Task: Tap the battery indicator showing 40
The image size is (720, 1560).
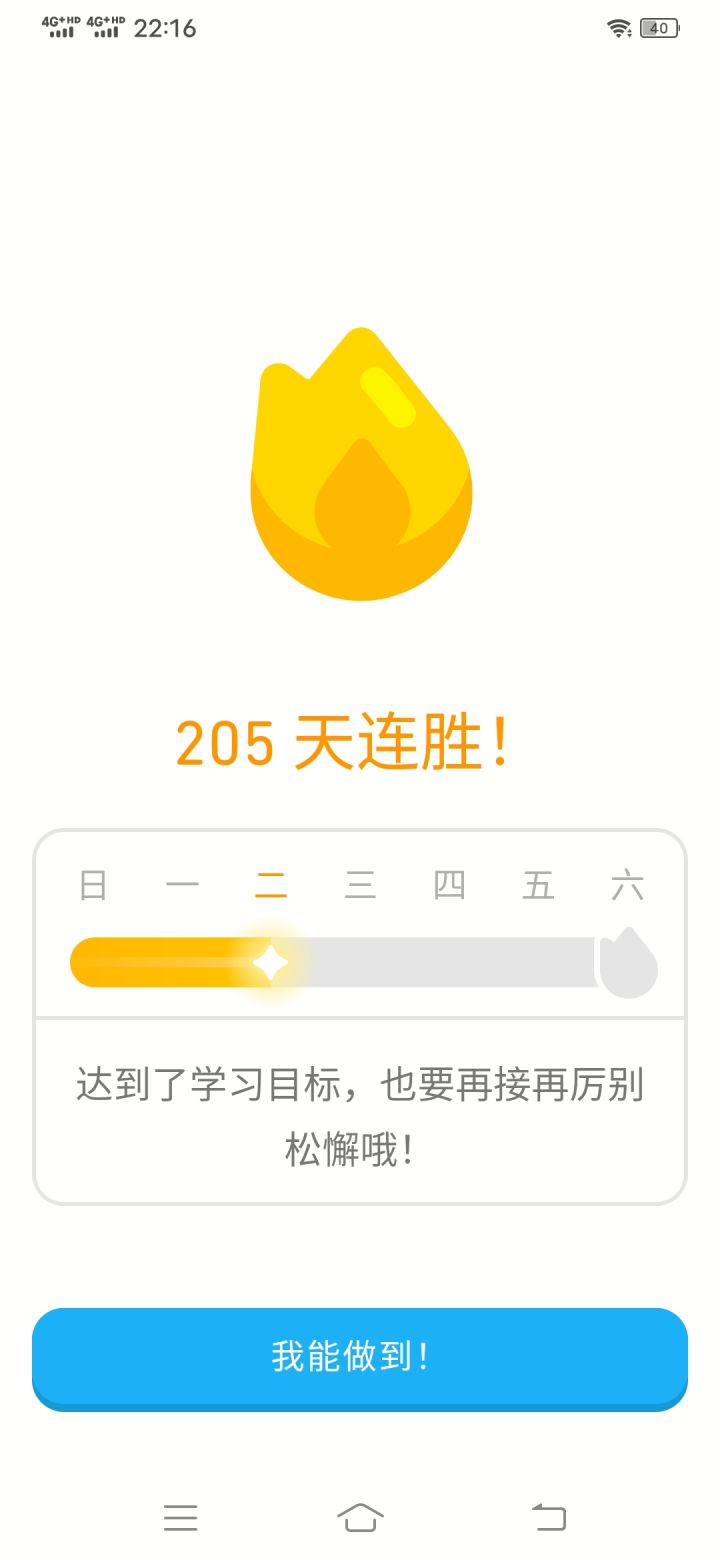Action: pyautogui.click(x=658, y=28)
